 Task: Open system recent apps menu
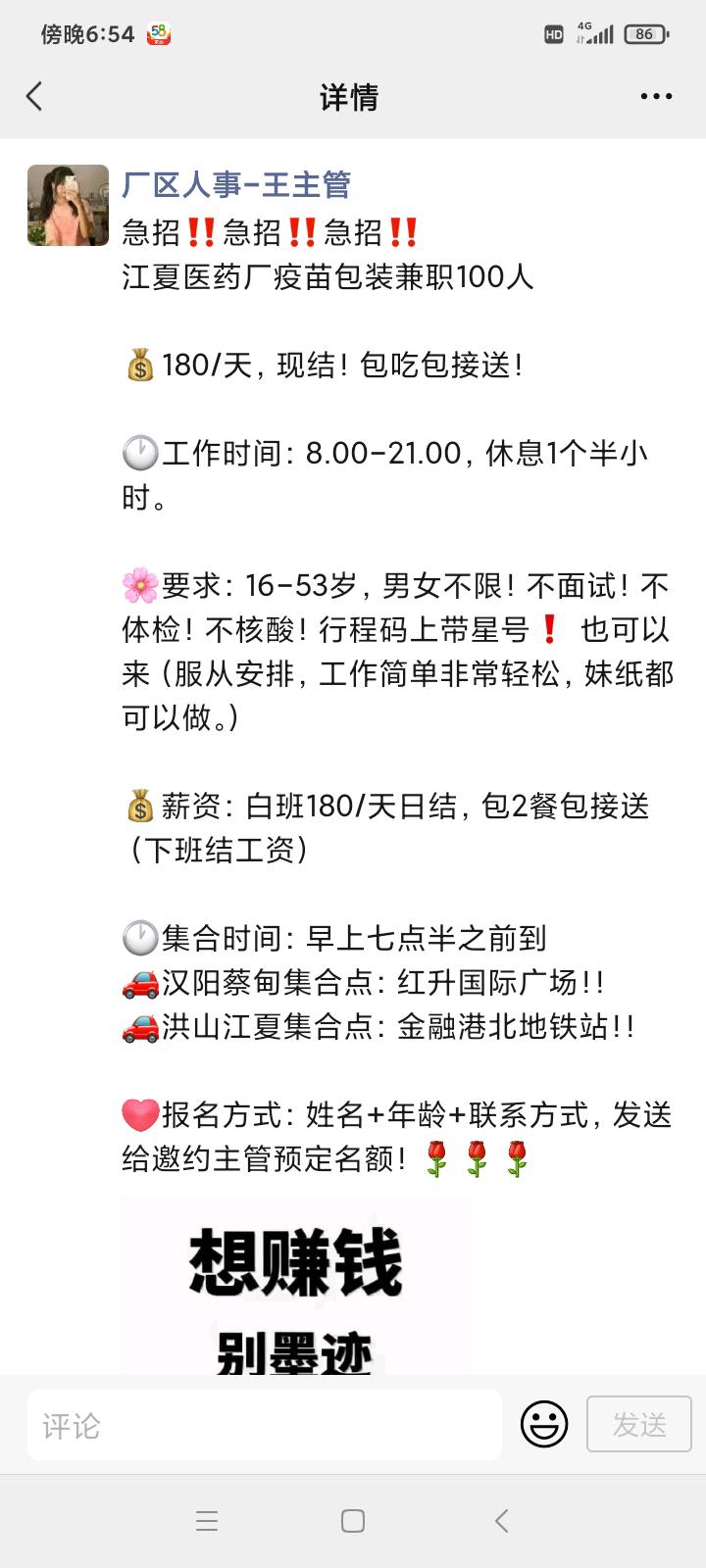207,1521
